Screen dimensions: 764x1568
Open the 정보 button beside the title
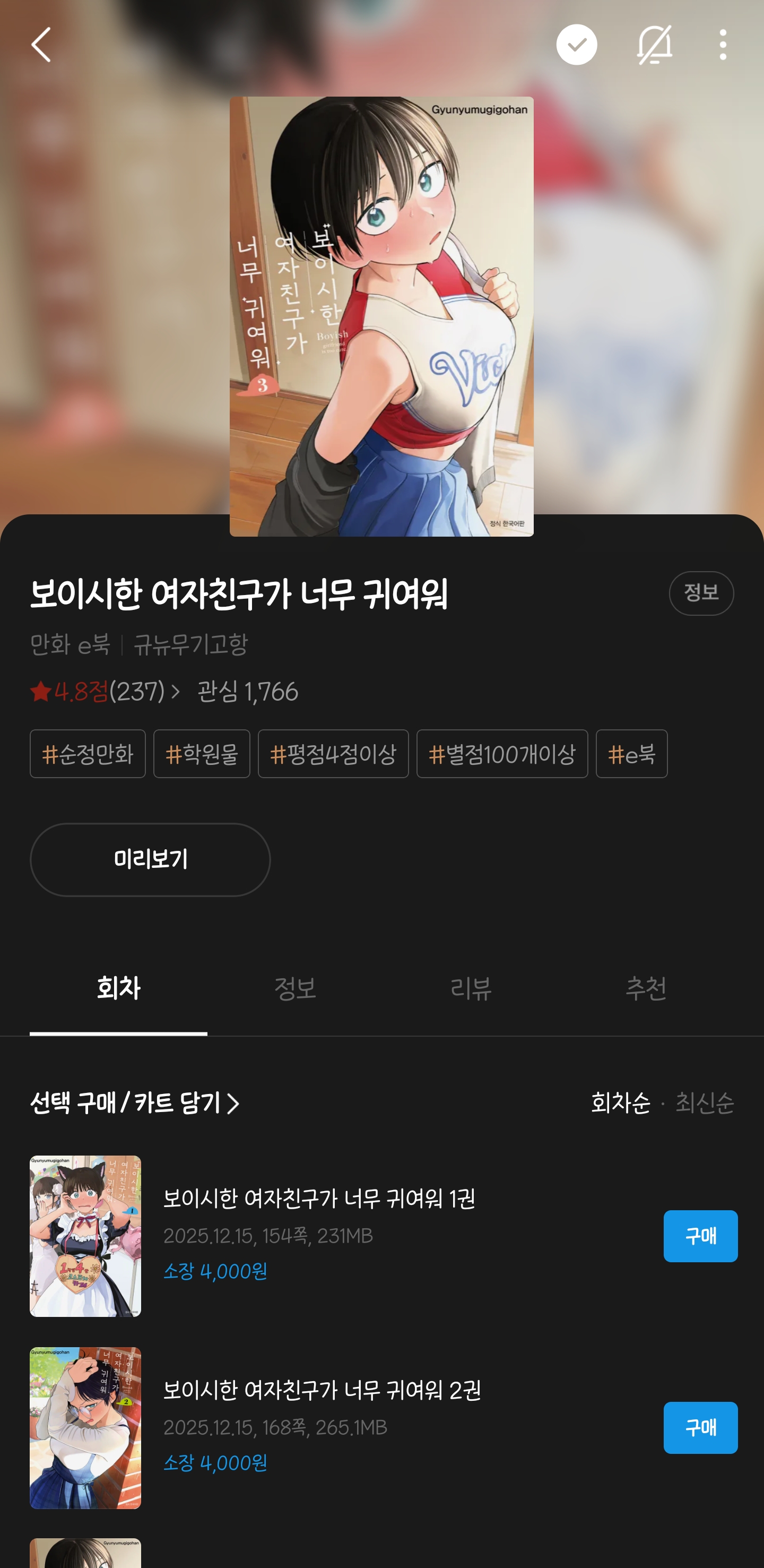(701, 593)
